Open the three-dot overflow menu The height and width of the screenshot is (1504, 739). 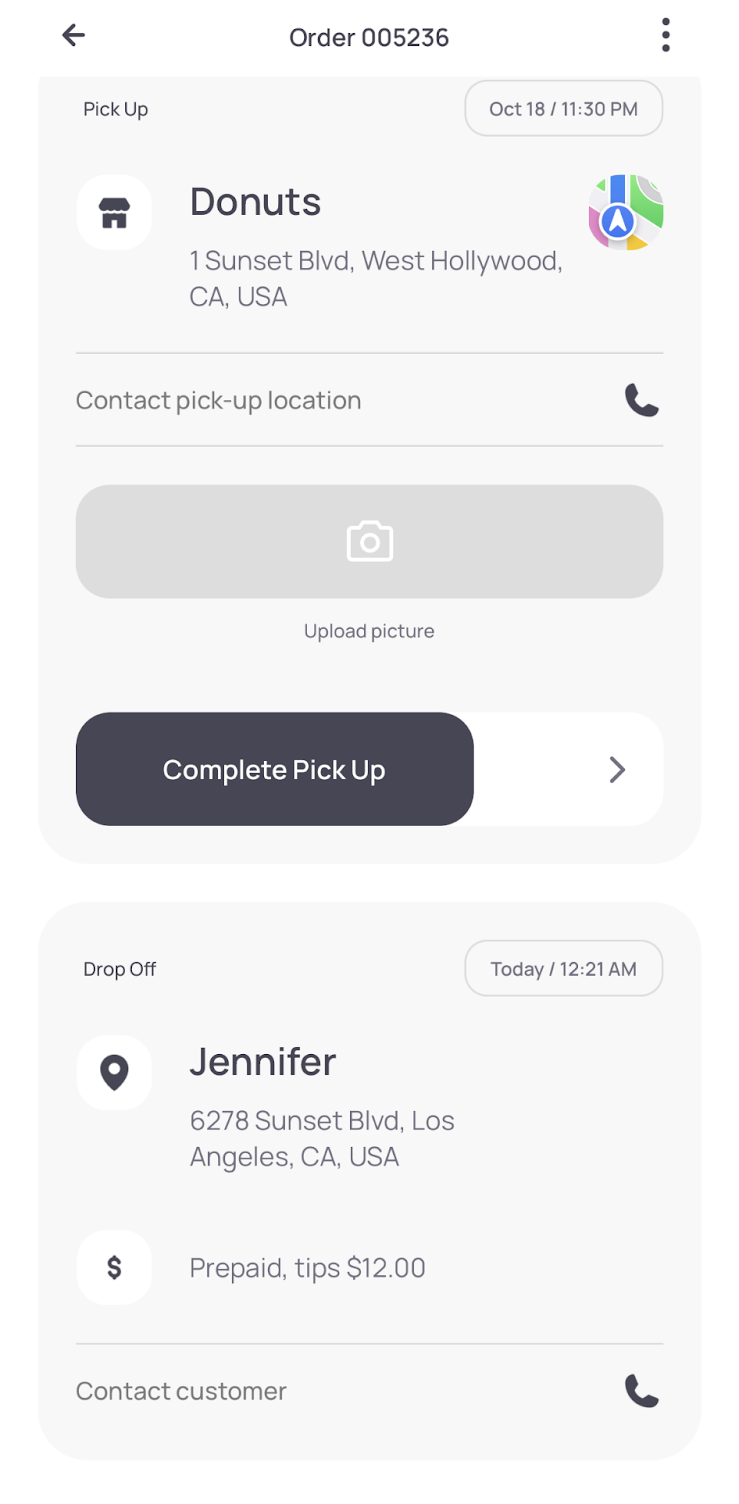(665, 36)
